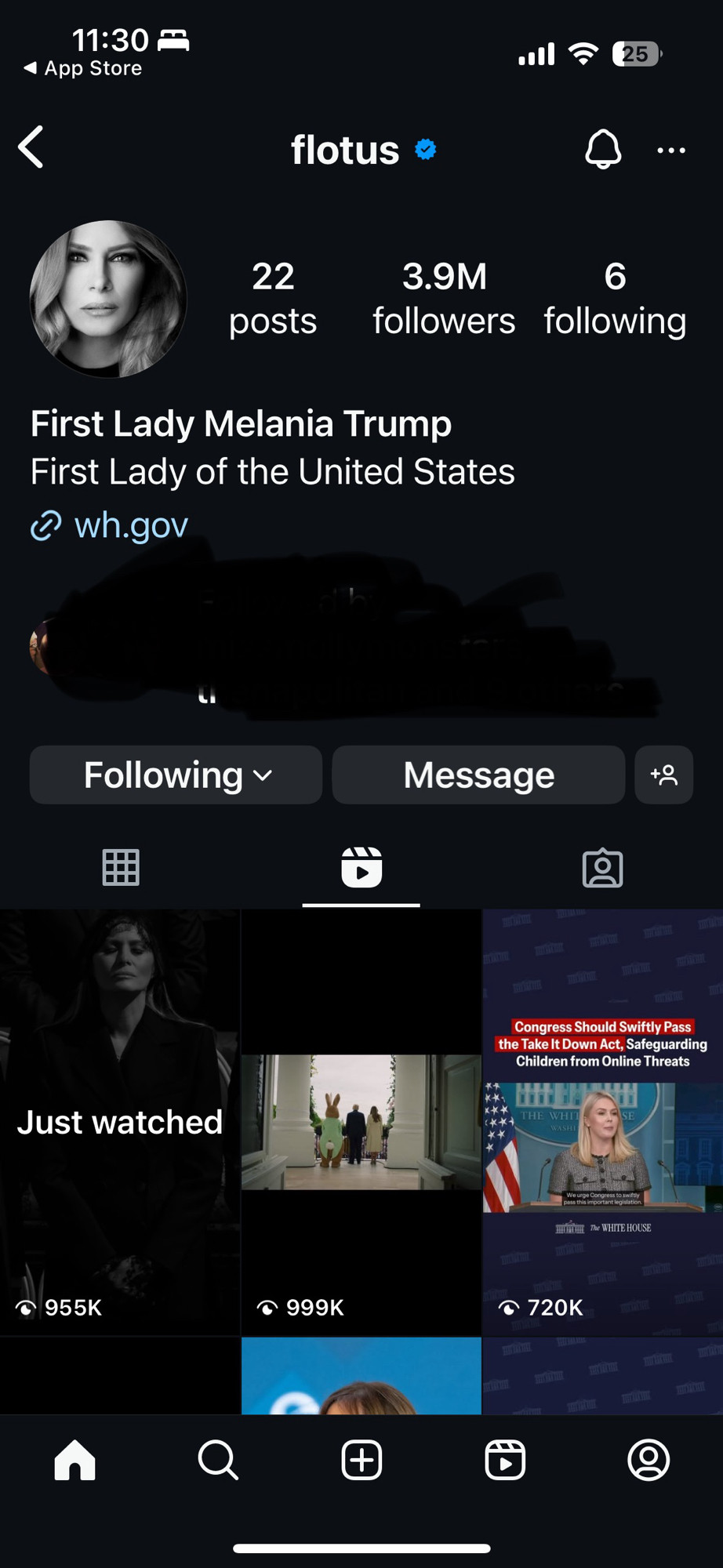Open the Reels tab in bottom bar
This screenshot has width=723, height=1568.
505,1460
